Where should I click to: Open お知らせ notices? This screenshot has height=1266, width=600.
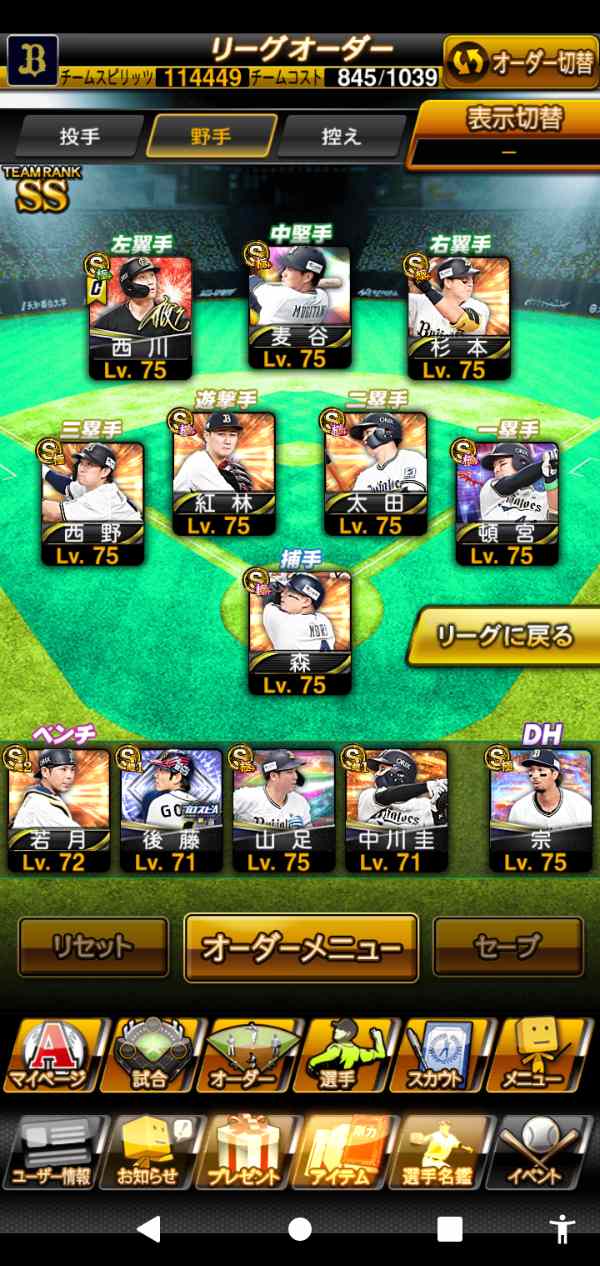coord(150,1153)
